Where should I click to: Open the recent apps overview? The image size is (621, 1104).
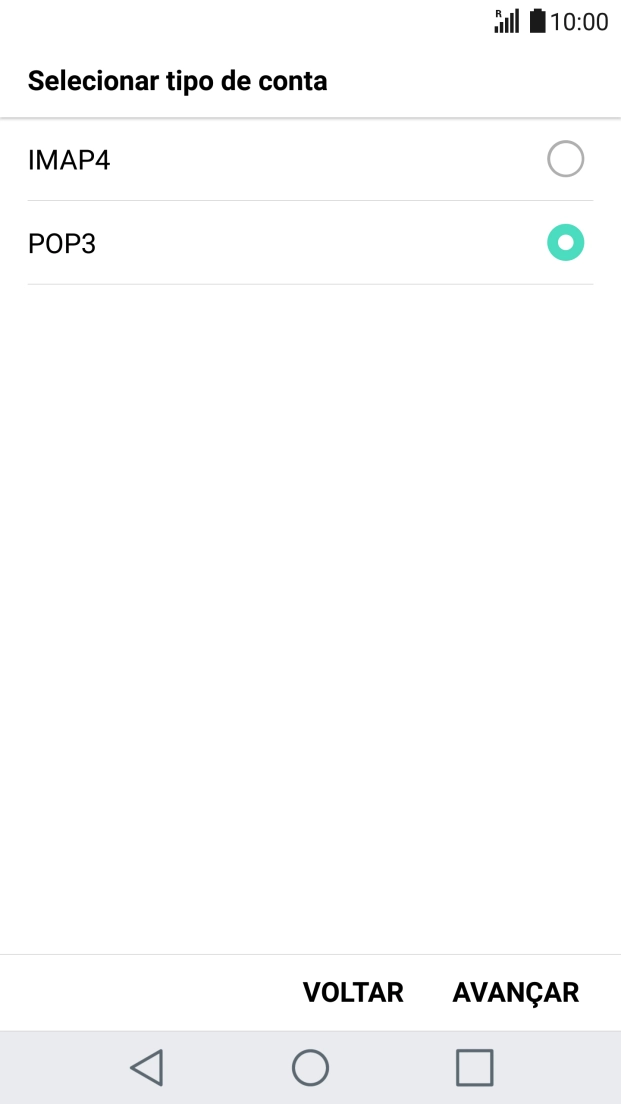point(474,1067)
